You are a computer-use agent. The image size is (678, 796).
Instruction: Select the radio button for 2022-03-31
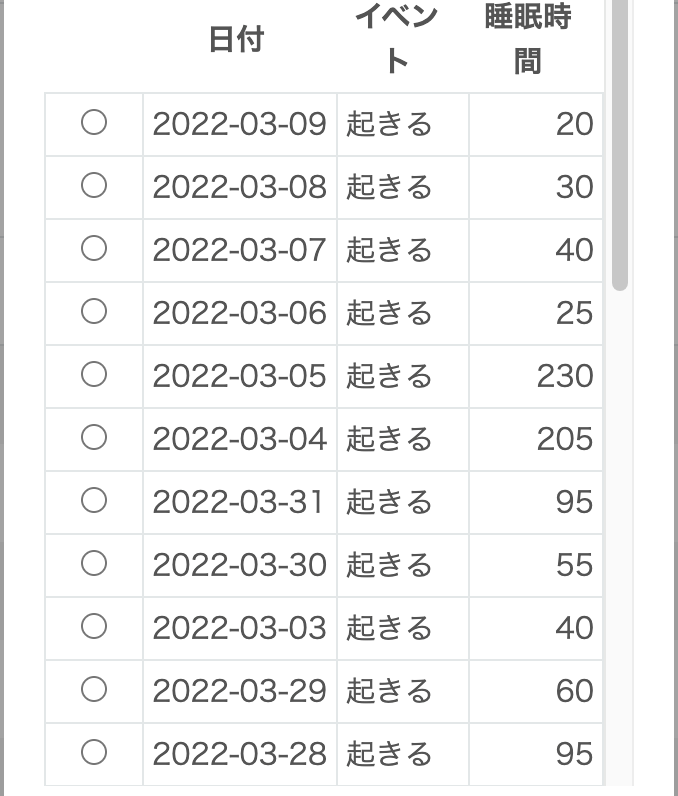(93, 500)
